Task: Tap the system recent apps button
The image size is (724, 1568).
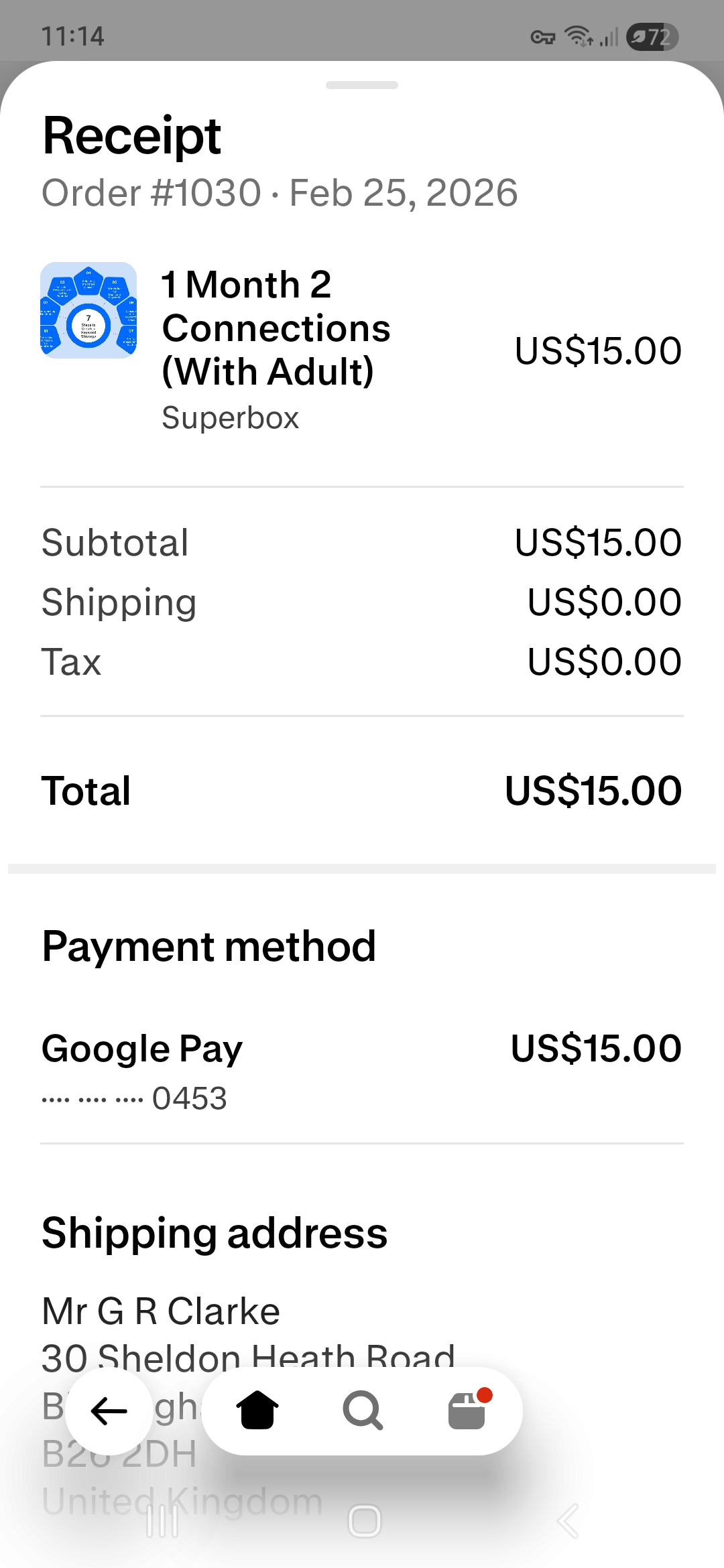Action: (162, 1521)
